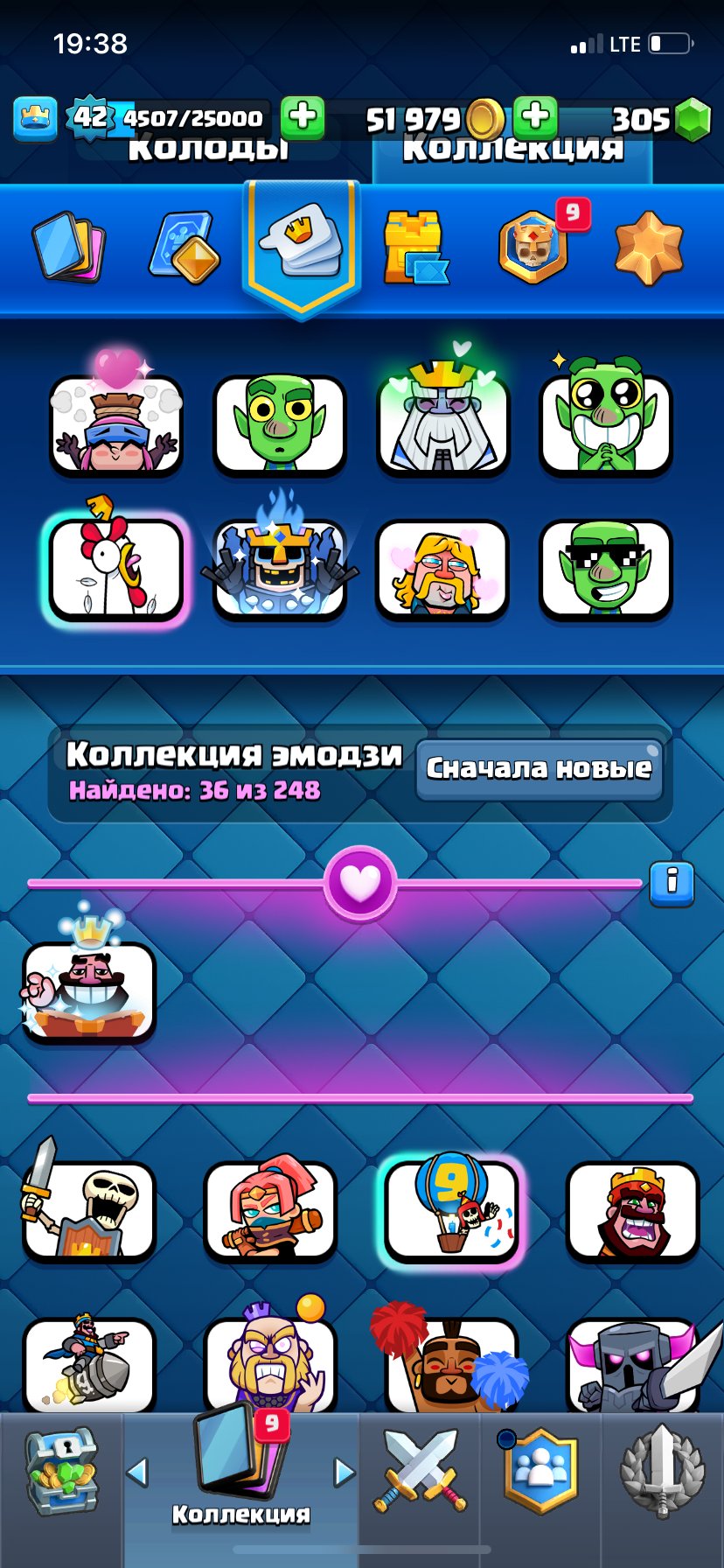724x1568 pixels.
Task: Pick the hot air balloon 9 emote
Action: pos(451,1212)
